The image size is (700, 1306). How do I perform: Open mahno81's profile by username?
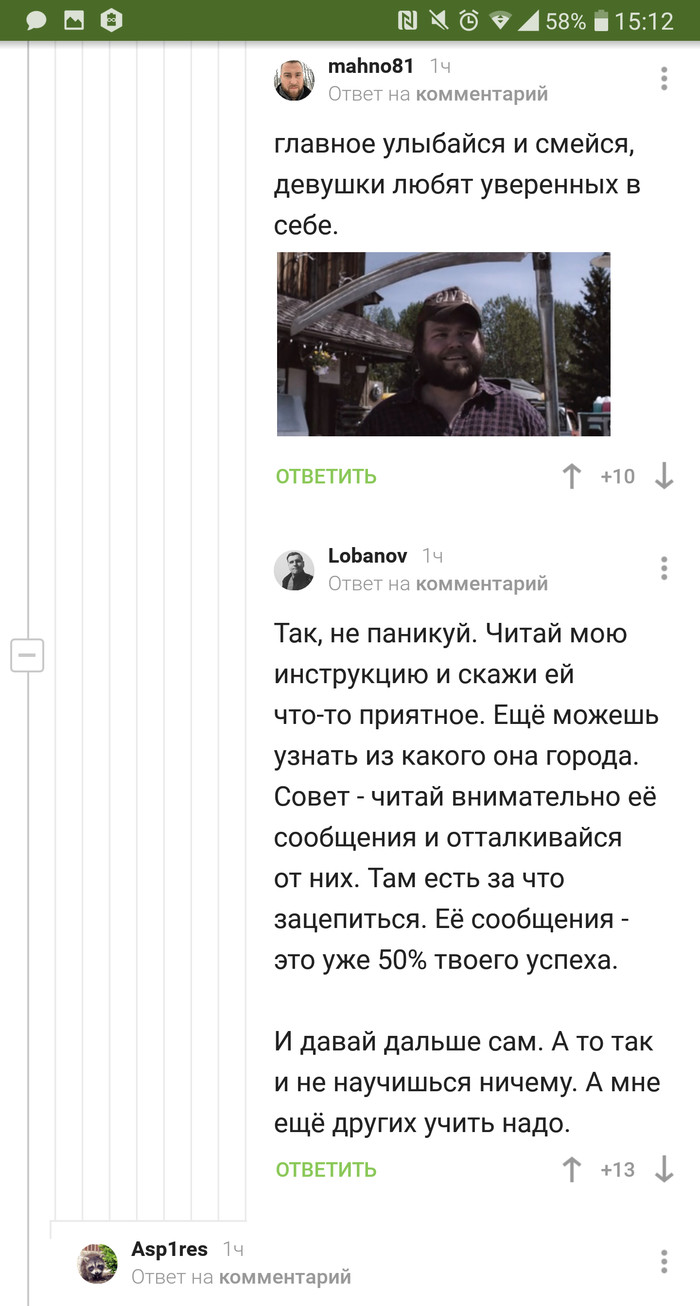coord(370,67)
